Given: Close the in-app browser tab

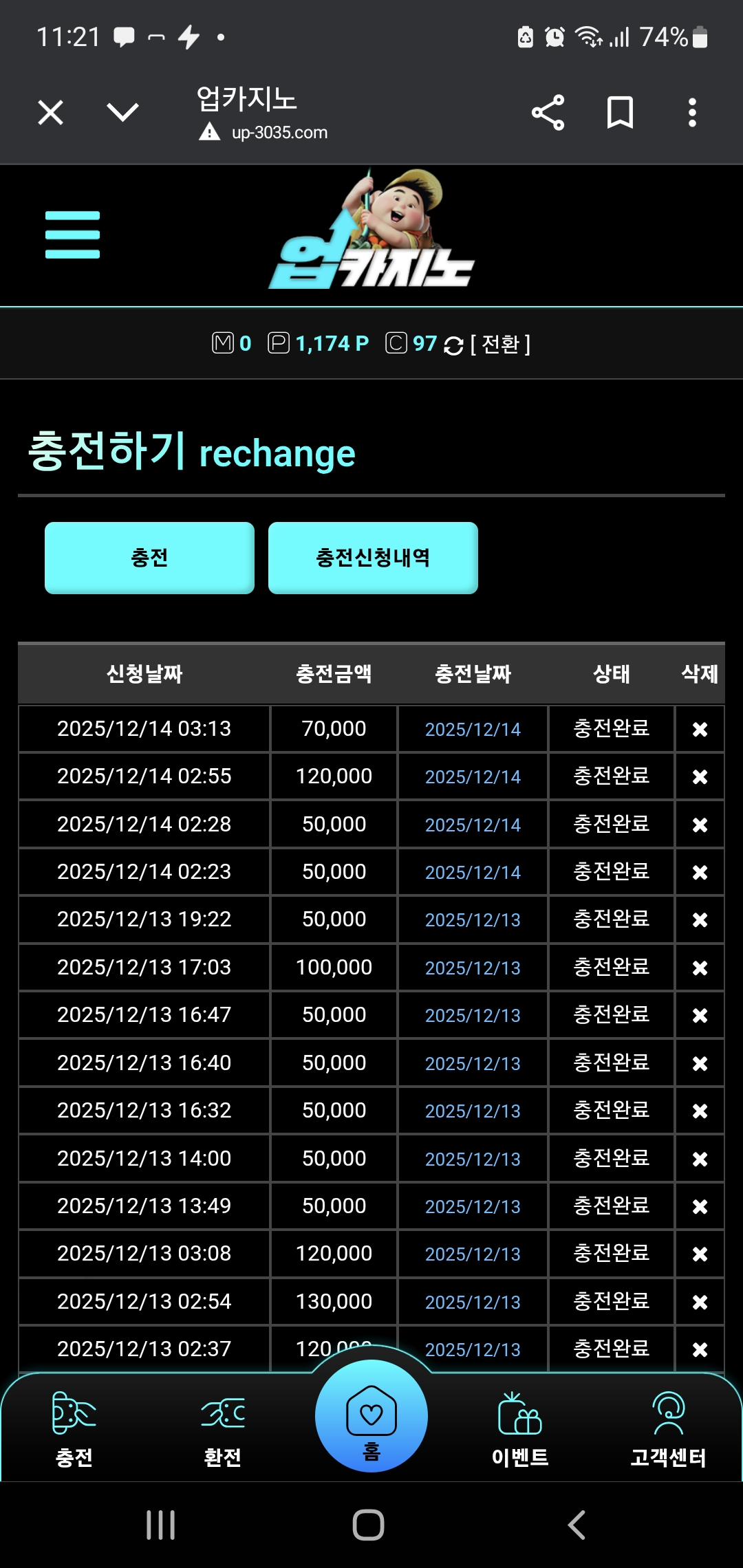Looking at the screenshot, I should tap(50, 112).
